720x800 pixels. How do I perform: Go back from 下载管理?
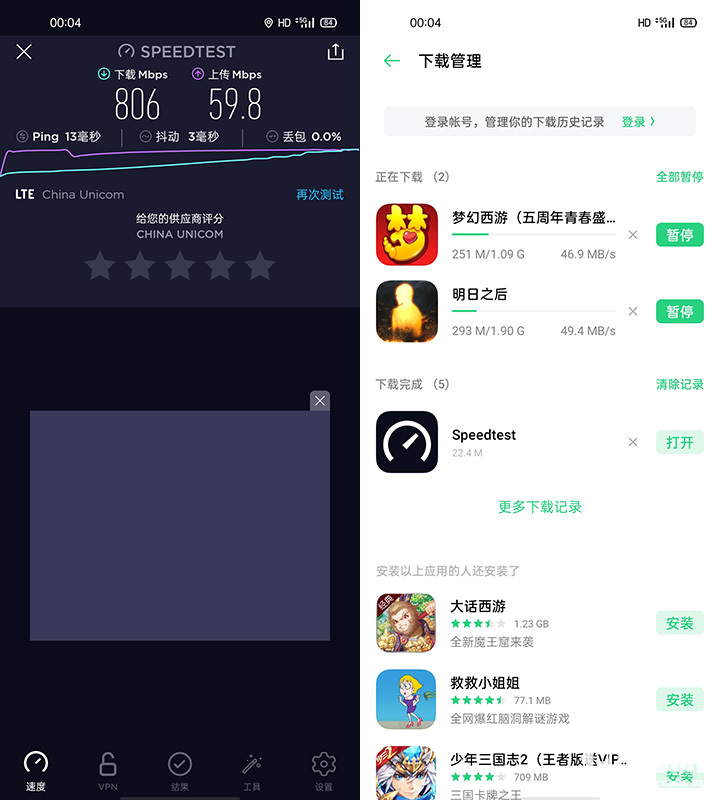point(391,61)
